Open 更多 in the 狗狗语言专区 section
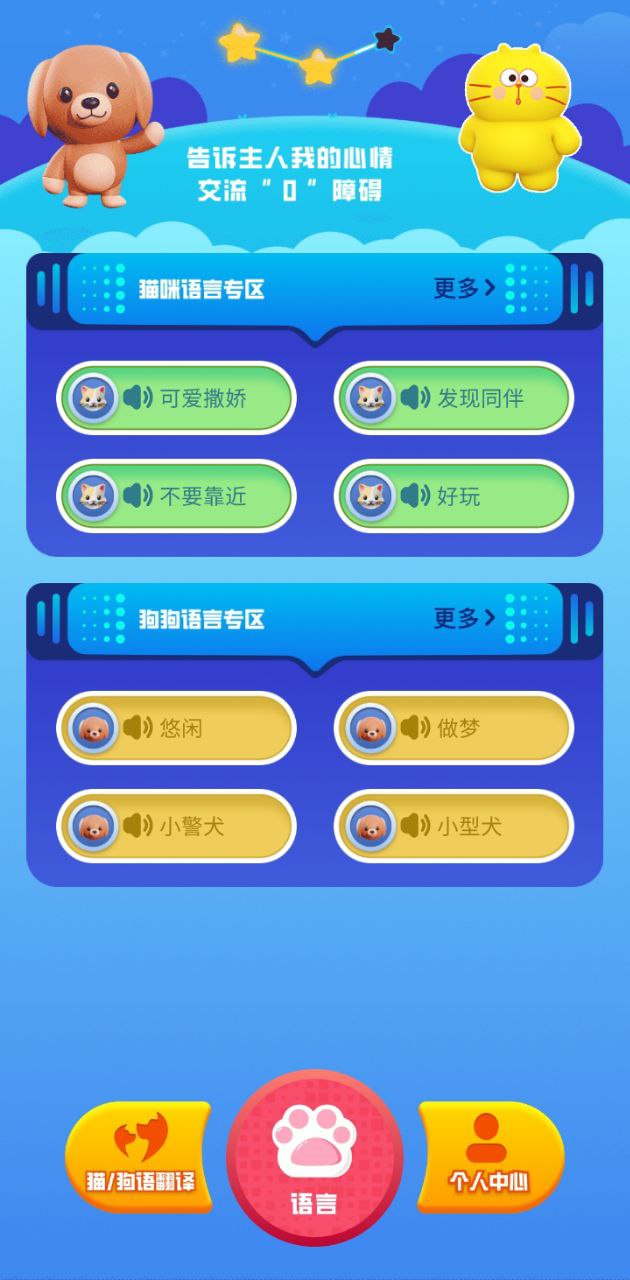Screen dimensions: 630x1280 click(464, 618)
